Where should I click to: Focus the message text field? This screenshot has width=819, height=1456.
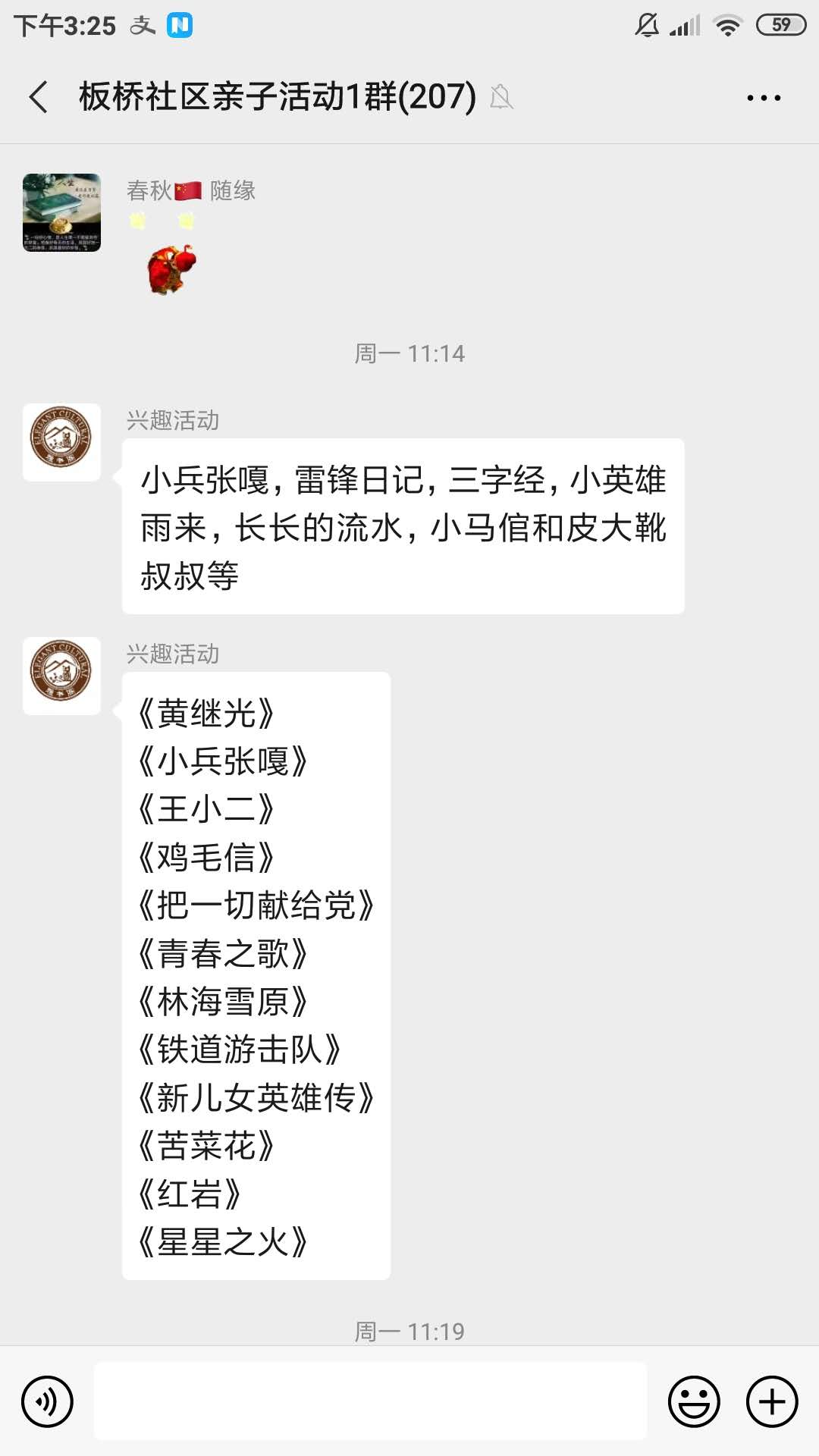pyautogui.click(x=370, y=1401)
